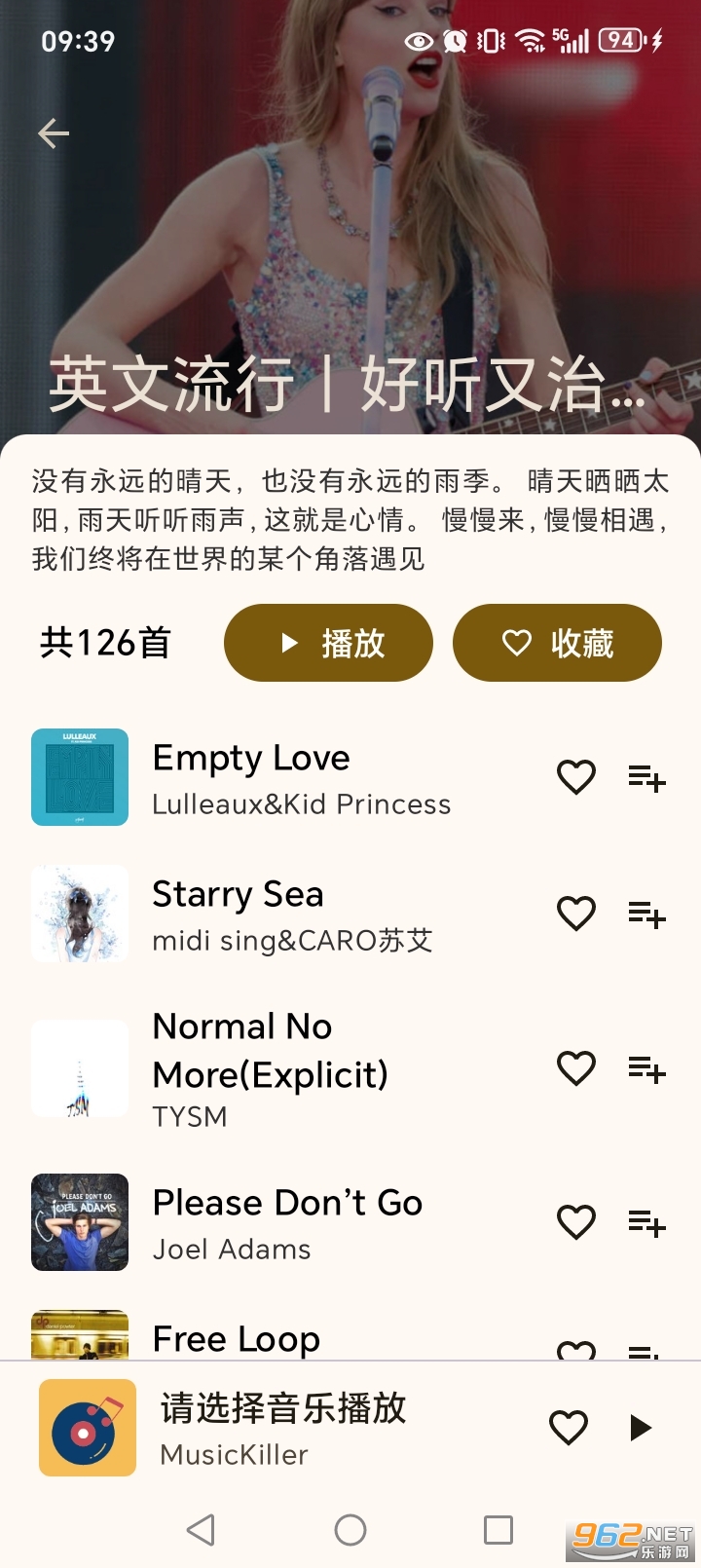This screenshot has height=1568, width=701.
Task: Tap the add-to-playlist icon for Normal No More
Action: [x=646, y=1067]
